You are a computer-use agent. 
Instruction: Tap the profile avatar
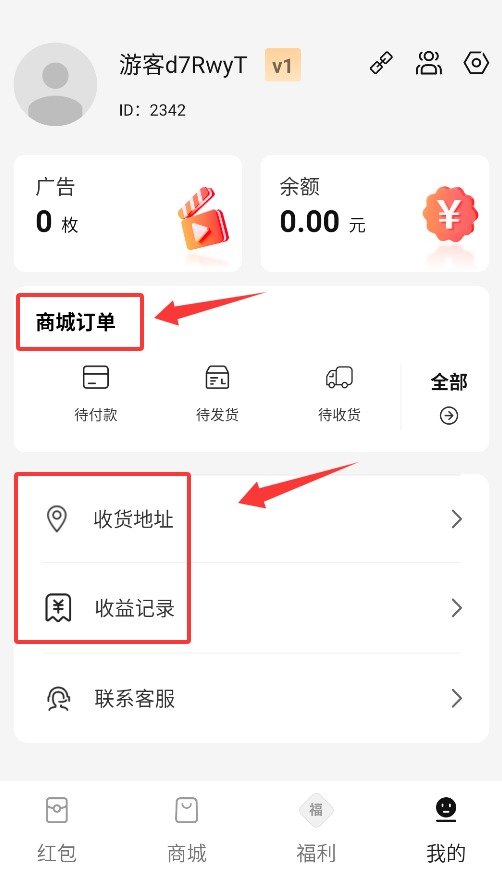click(x=55, y=84)
